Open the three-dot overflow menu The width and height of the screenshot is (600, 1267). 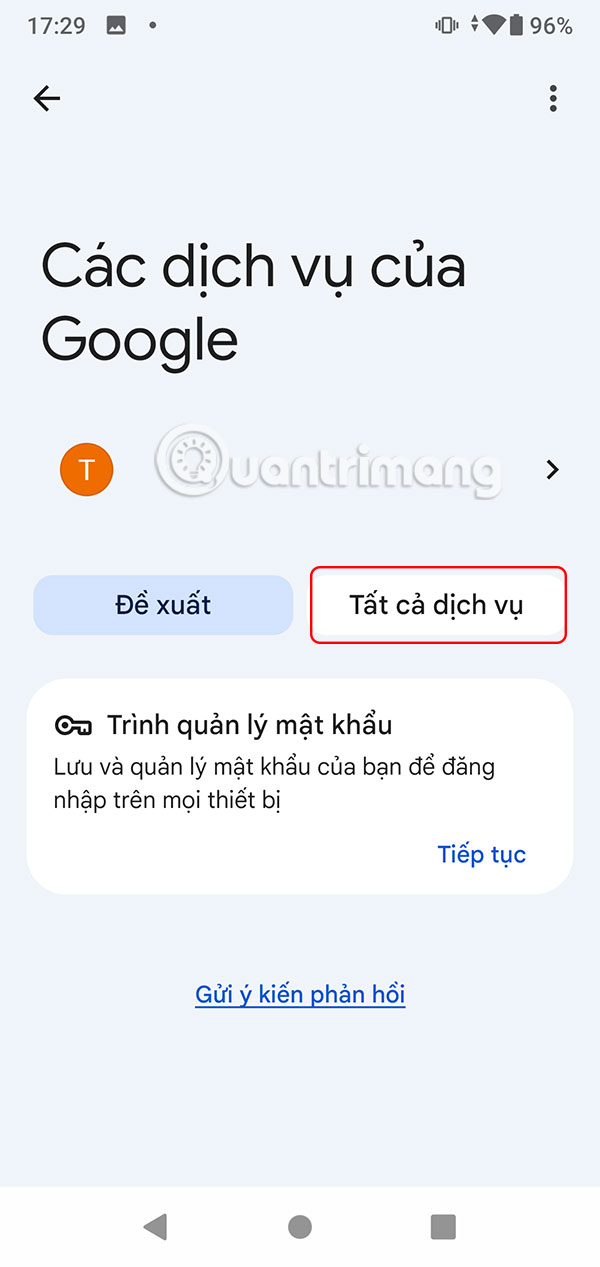[553, 98]
